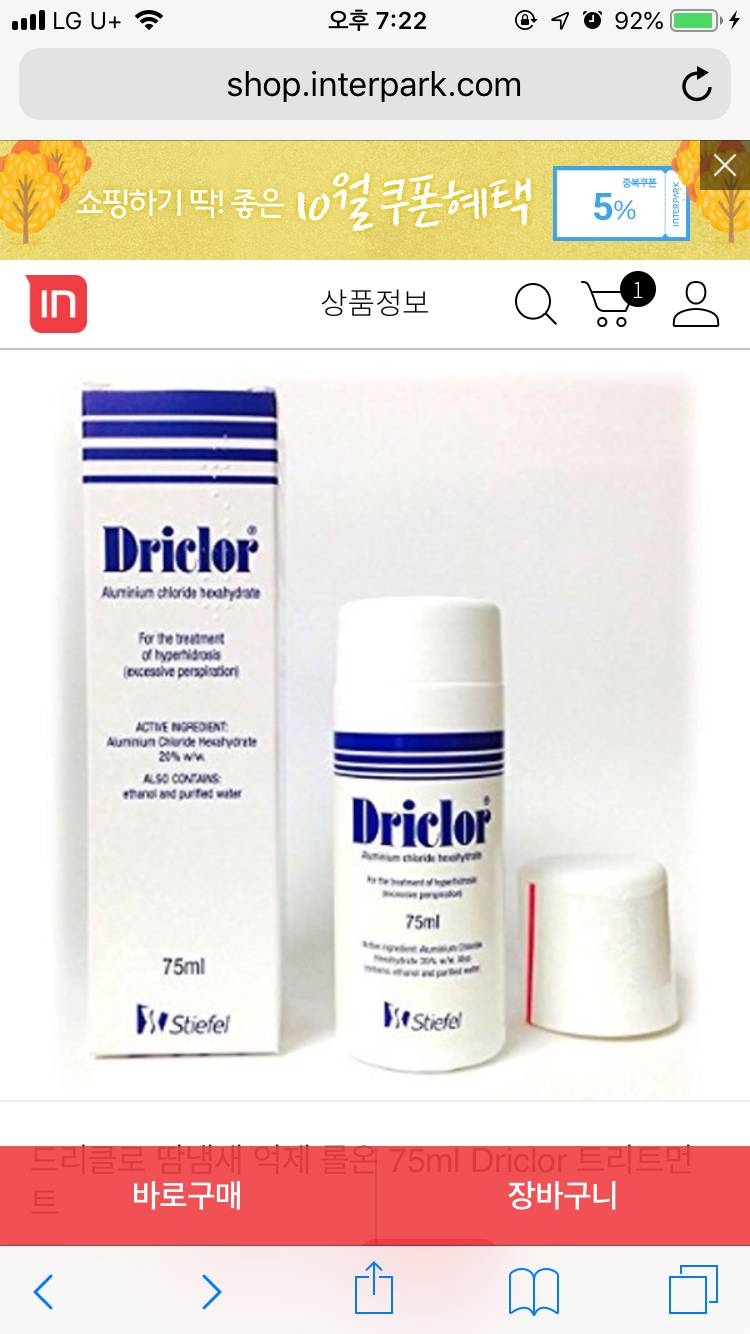This screenshot has width=750, height=1334.
Task: Reload the page using the refresh icon
Action: (697, 84)
